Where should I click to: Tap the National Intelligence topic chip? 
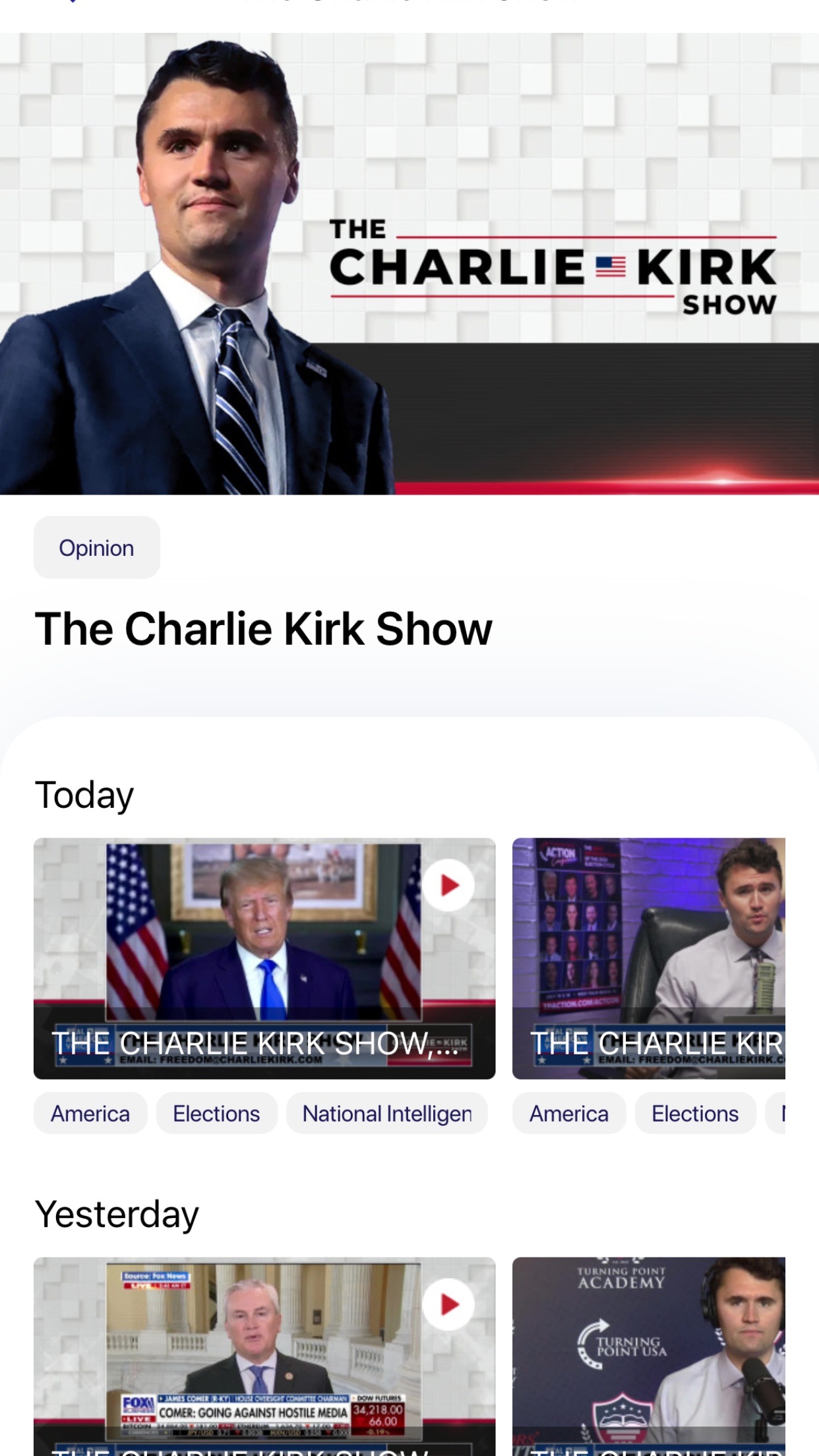pos(386,1113)
